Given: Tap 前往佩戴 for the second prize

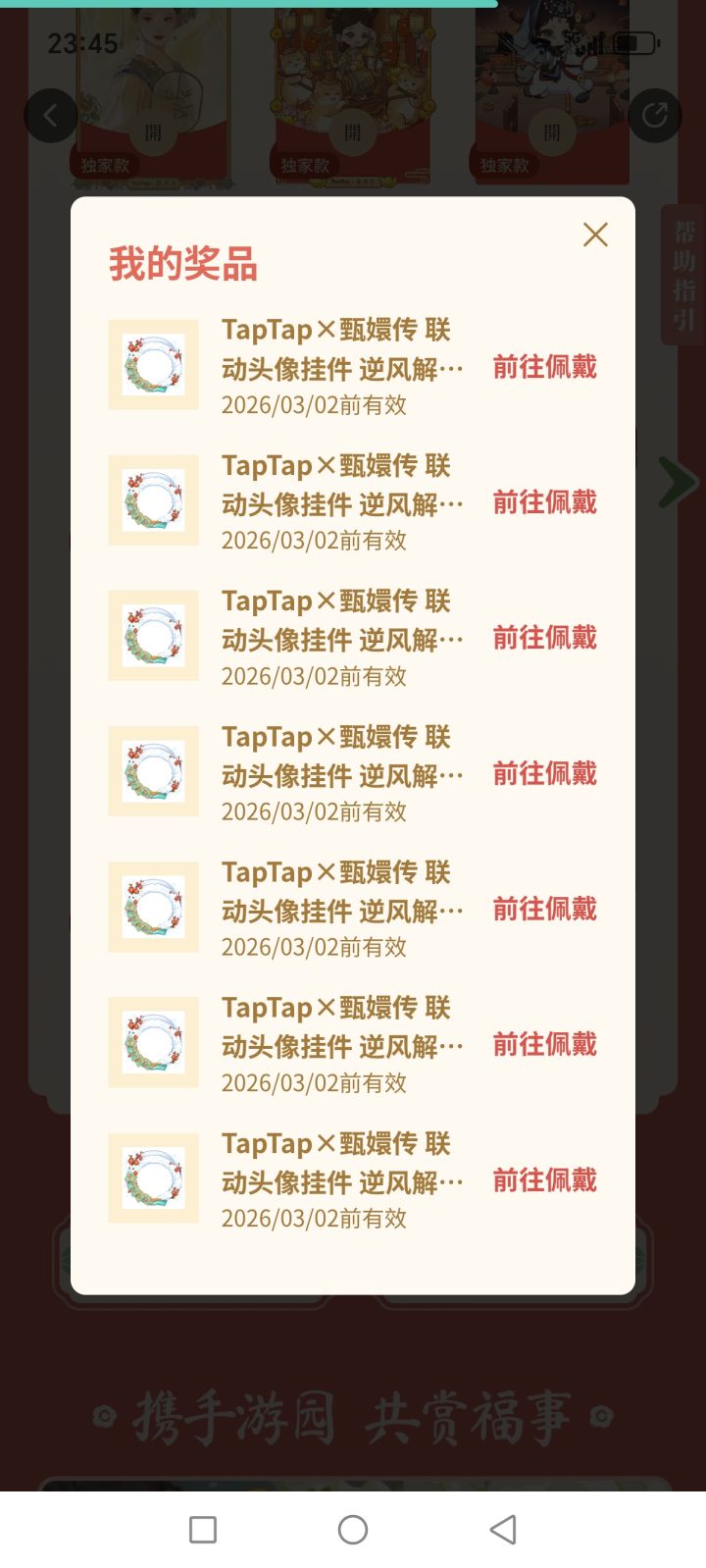Looking at the screenshot, I should pos(546,502).
